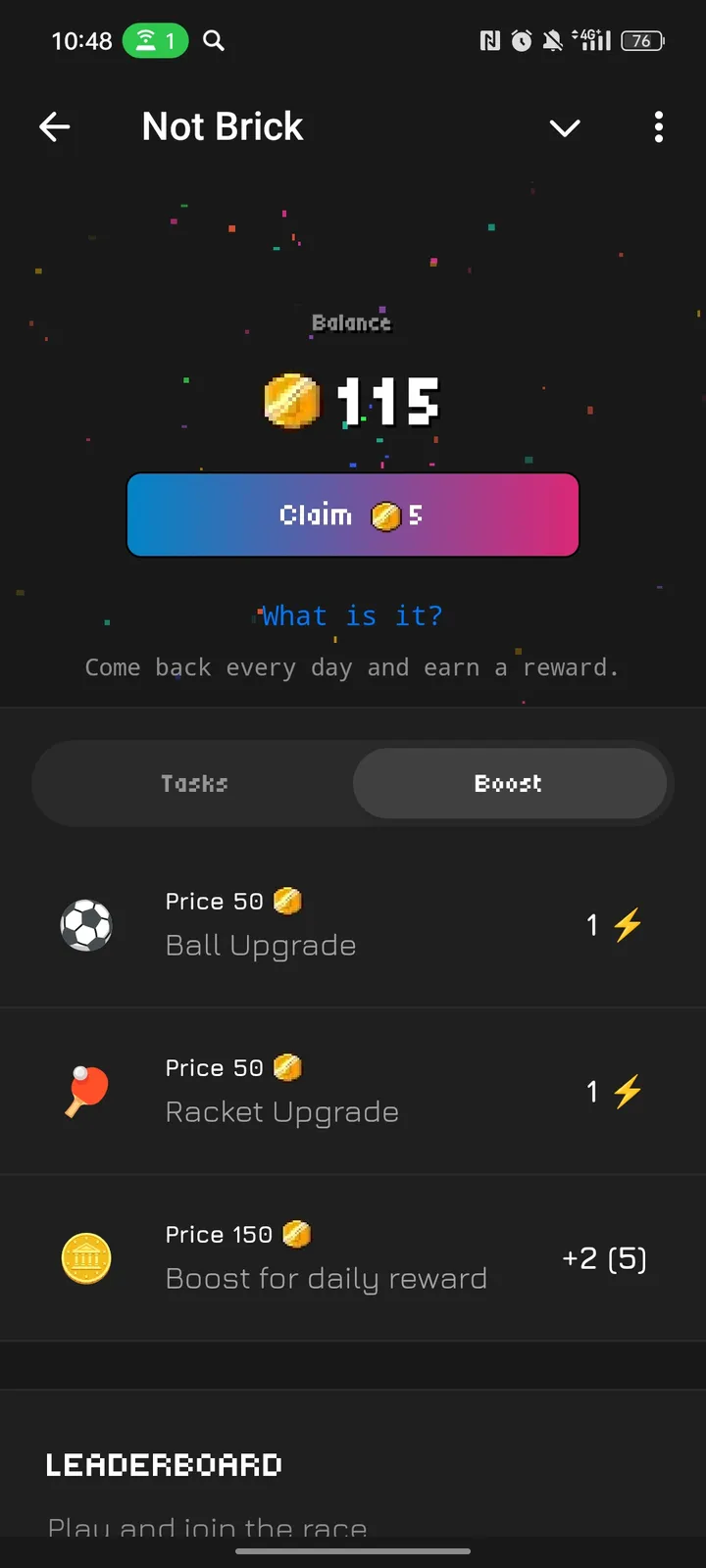Tap the LEADERBOARD section heading
Viewport: 706px width, 1568px height.
tap(163, 1464)
